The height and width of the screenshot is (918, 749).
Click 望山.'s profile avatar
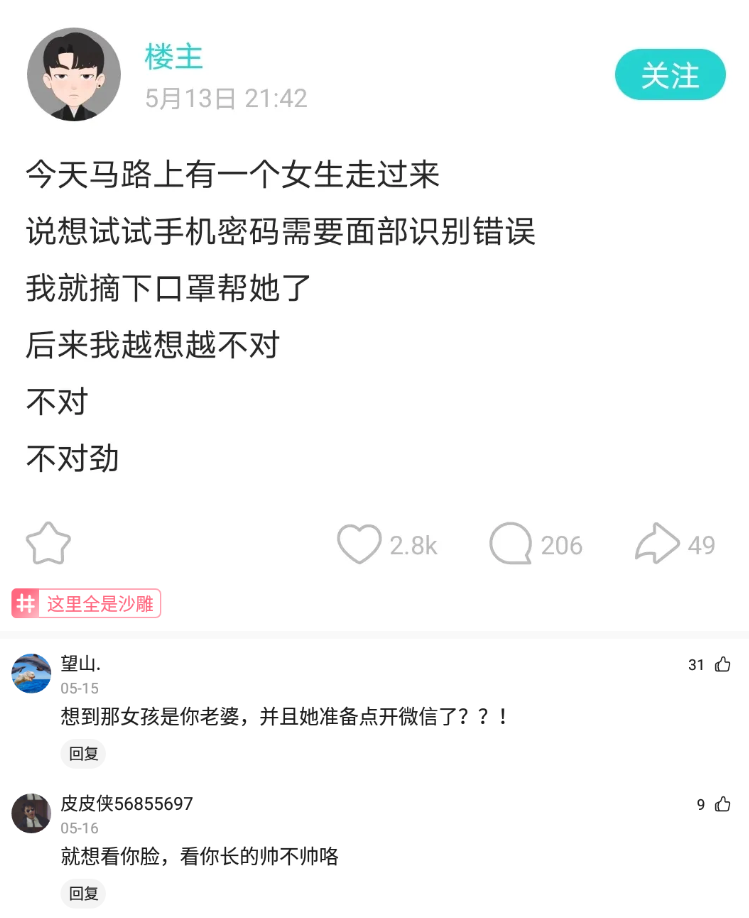pyautogui.click(x=31, y=673)
